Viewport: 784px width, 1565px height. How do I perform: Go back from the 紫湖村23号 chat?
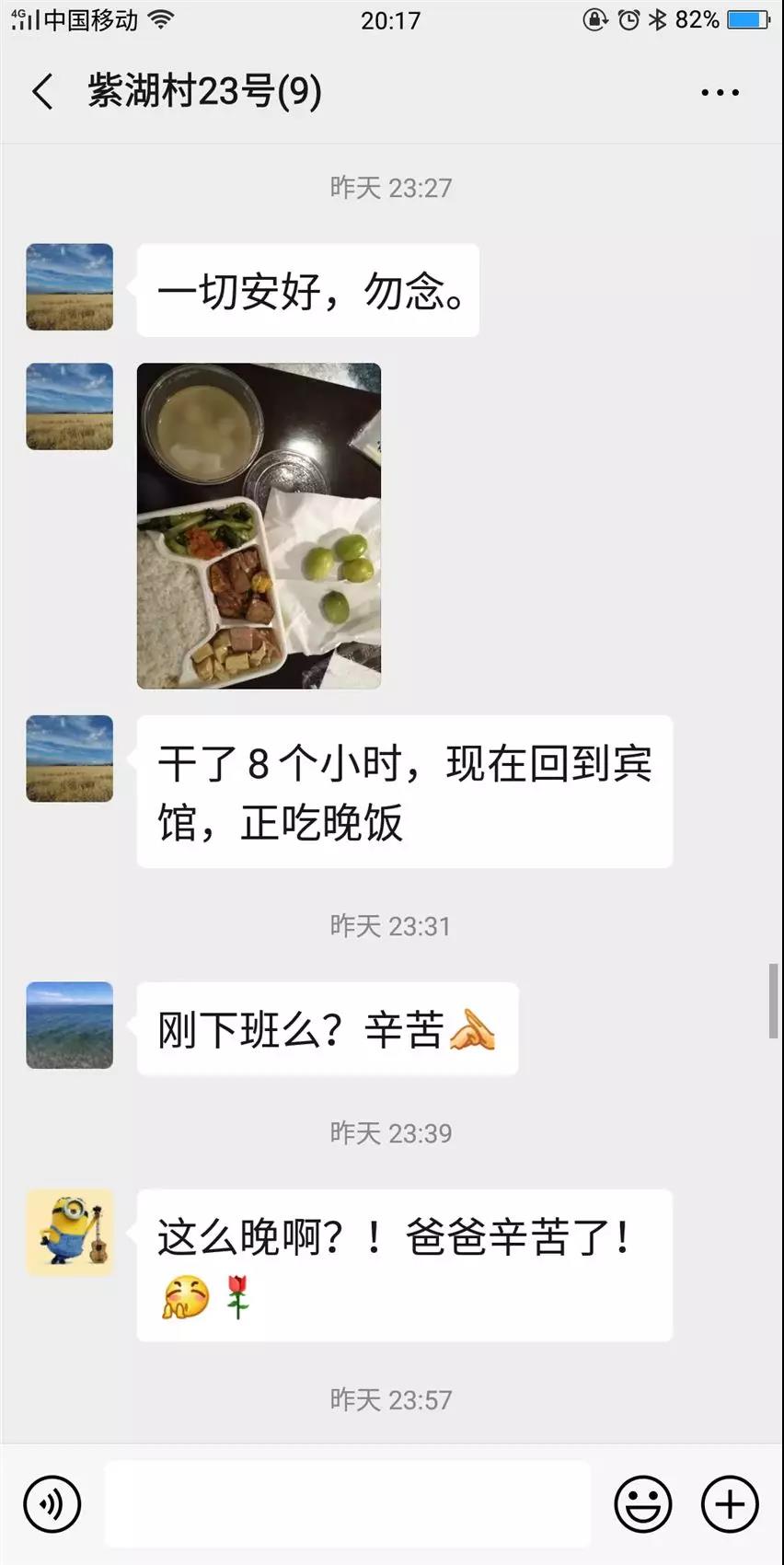(42, 92)
